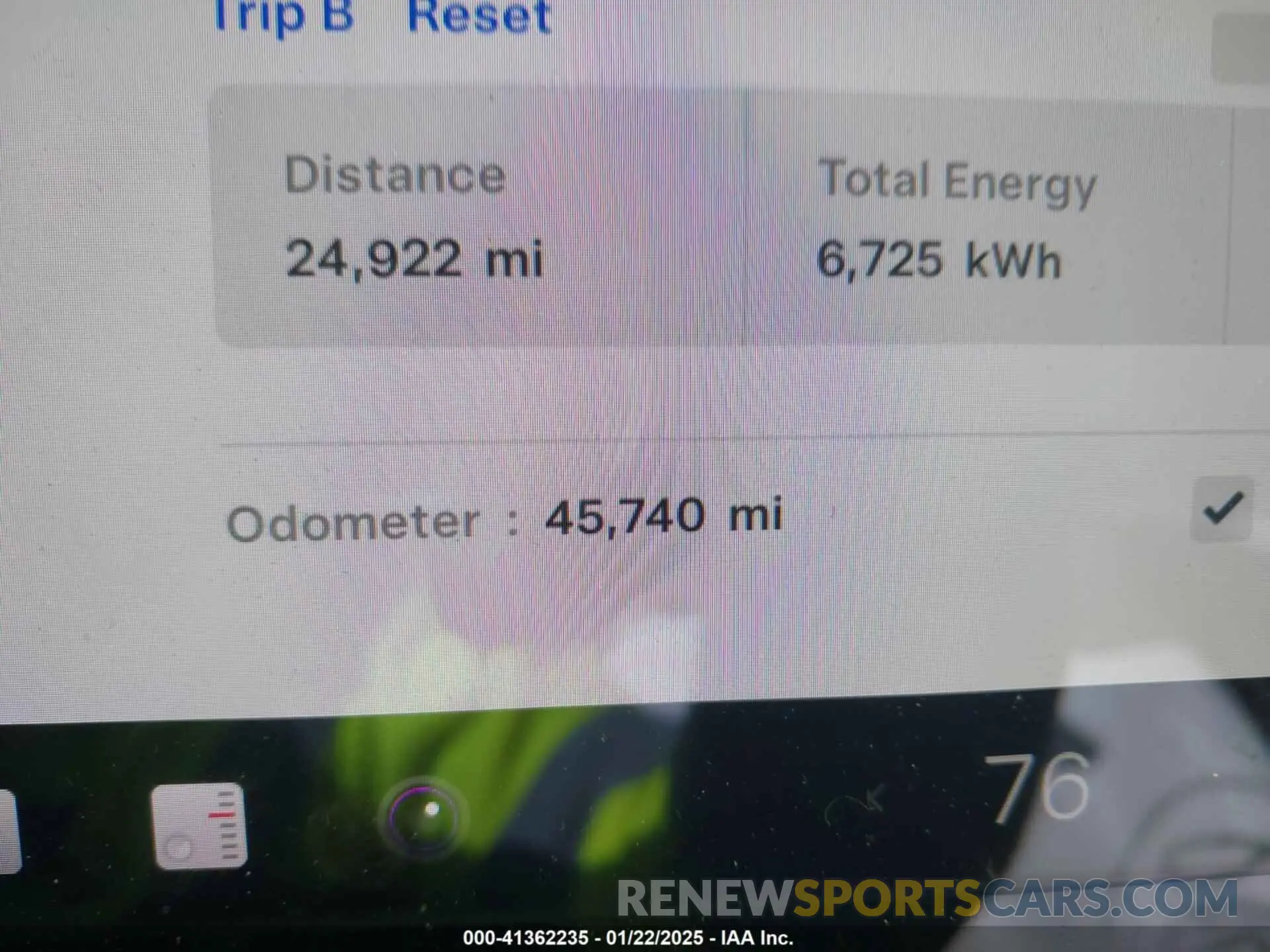Screen dimensions: 1270x952
Task: Toggle the Odometer checkbox
Action: click(x=1221, y=509)
